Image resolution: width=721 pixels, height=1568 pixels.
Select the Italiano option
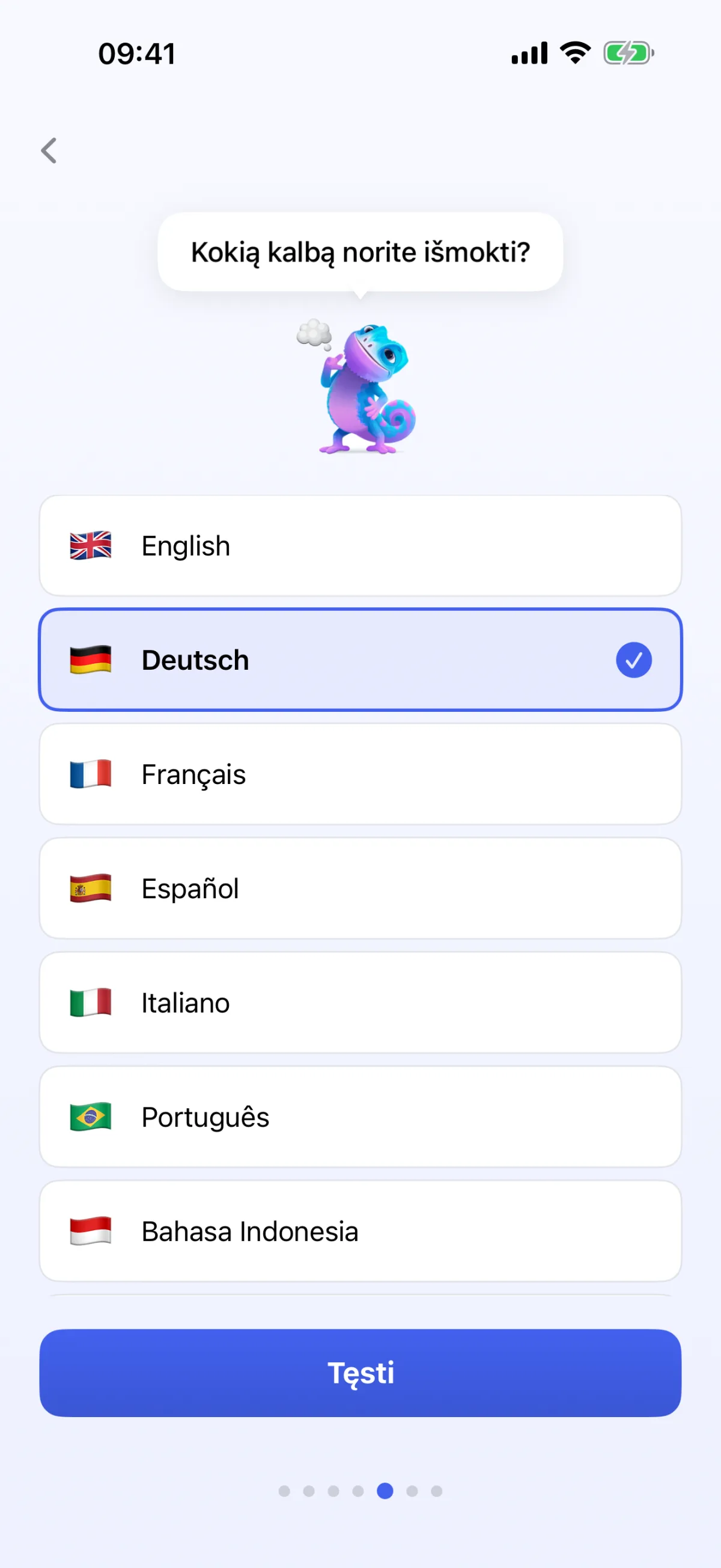pos(360,1002)
